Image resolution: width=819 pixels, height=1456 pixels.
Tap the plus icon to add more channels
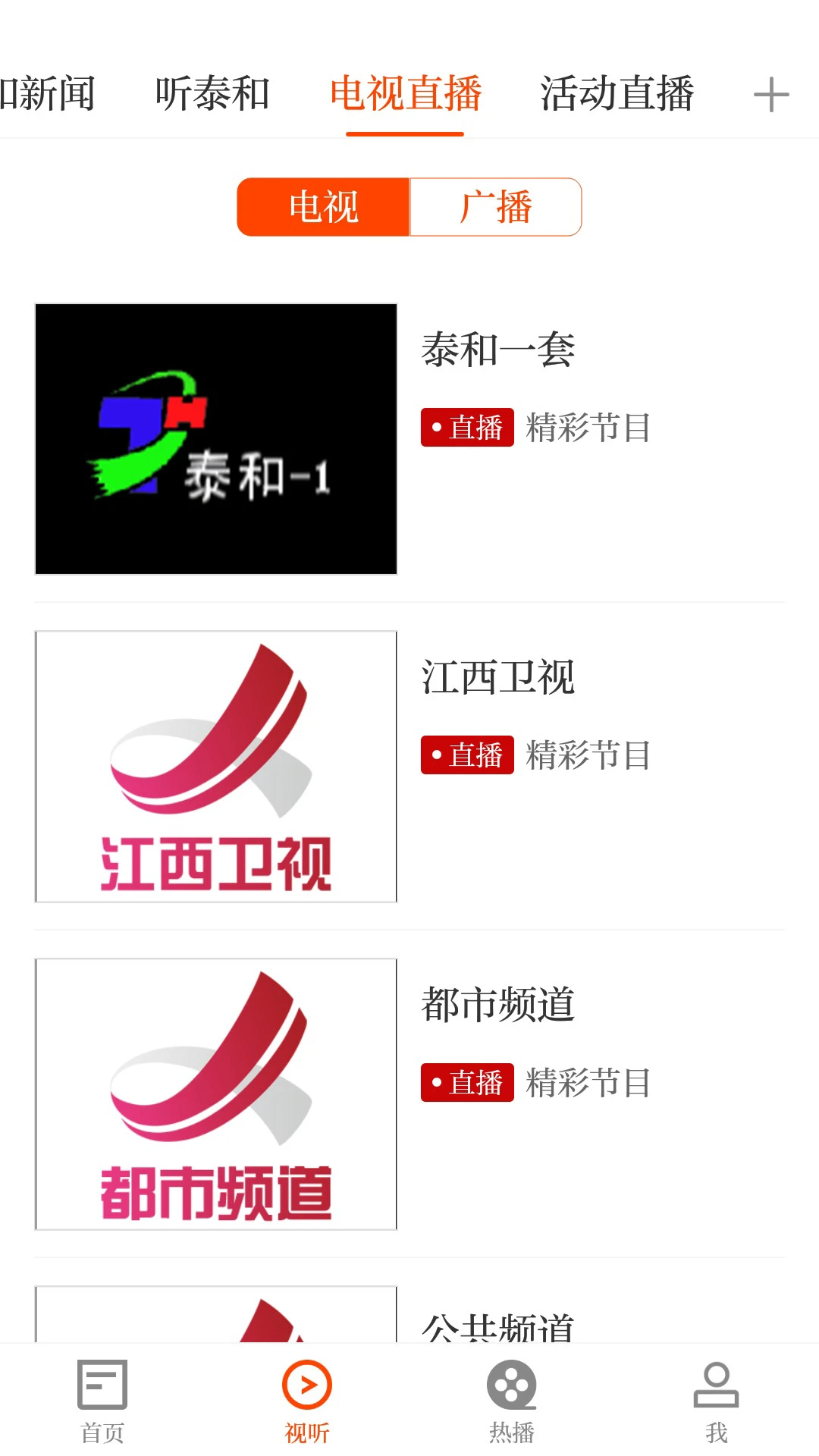click(x=771, y=93)
